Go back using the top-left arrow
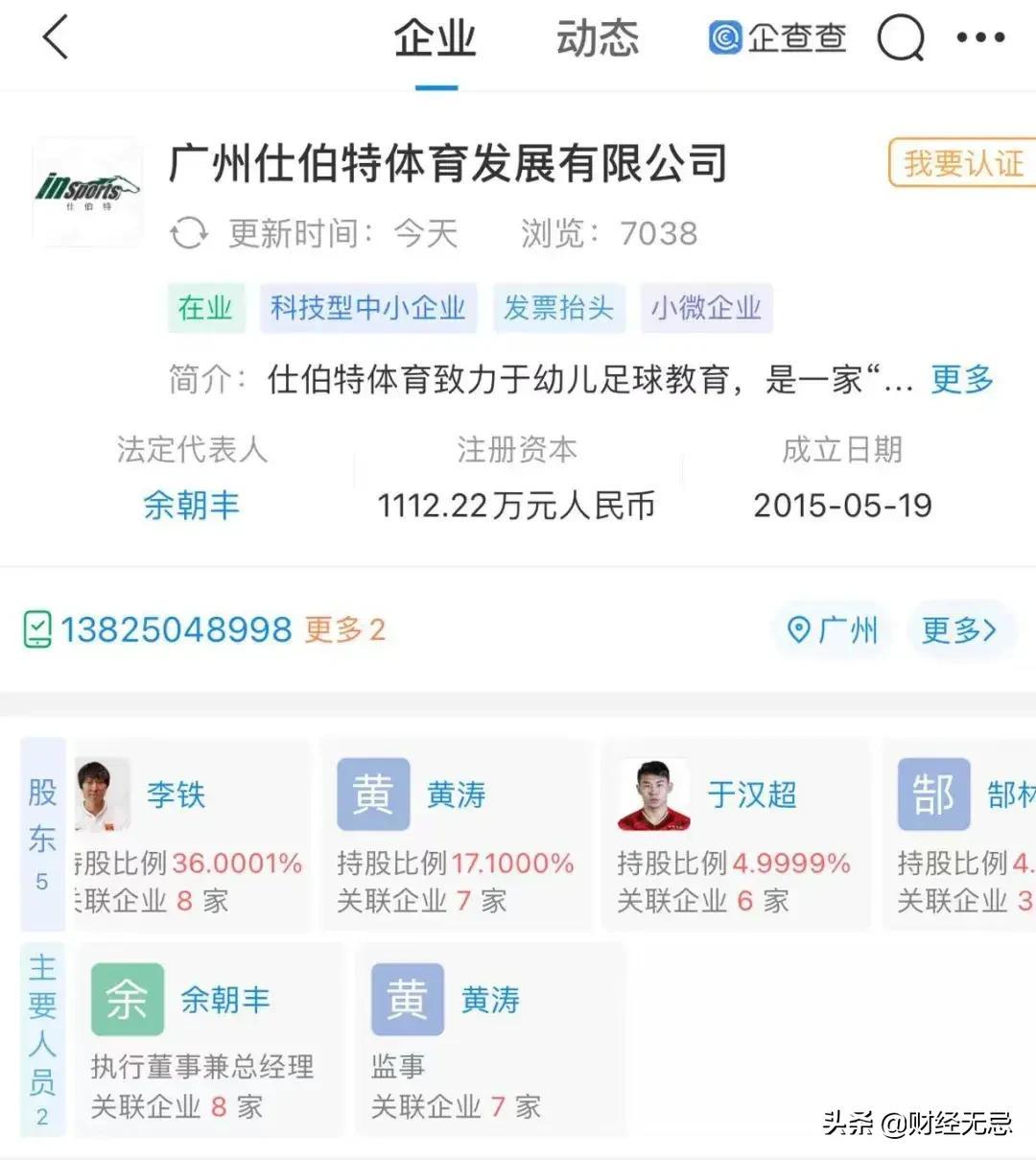The width and height of the screenshot is (1036, 1160). coord(56,38)
